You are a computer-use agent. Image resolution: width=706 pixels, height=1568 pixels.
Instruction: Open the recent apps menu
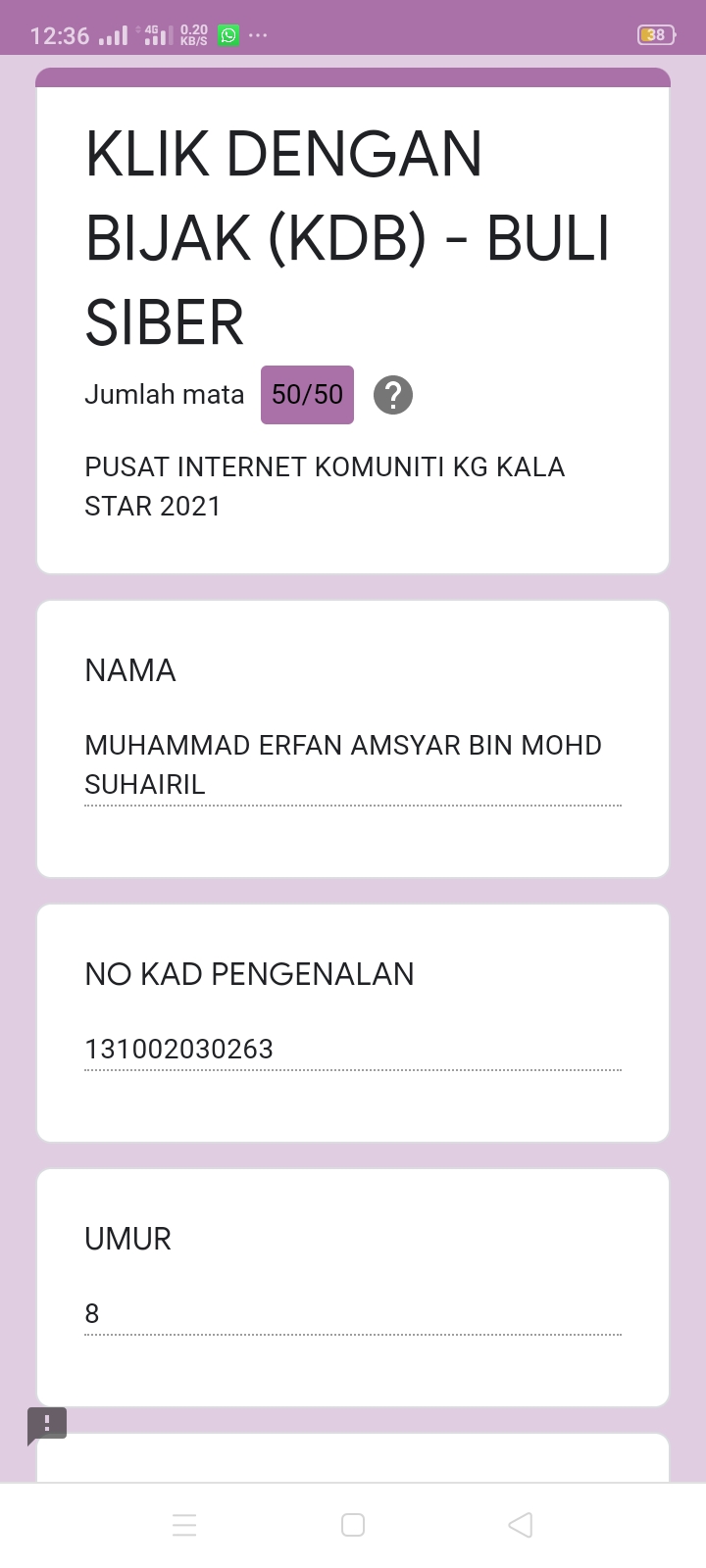point(184,1525)
